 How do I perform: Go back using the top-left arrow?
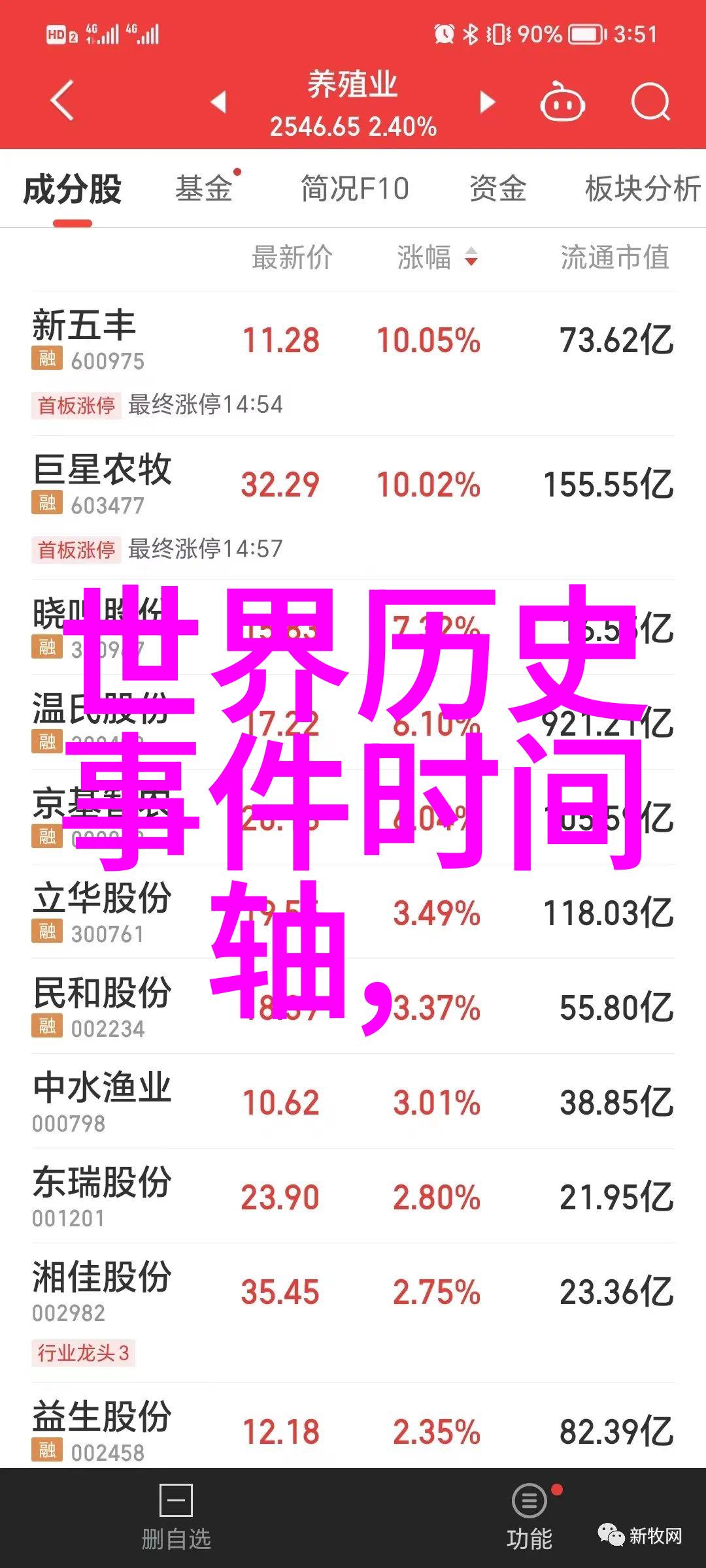coord(63,101)
